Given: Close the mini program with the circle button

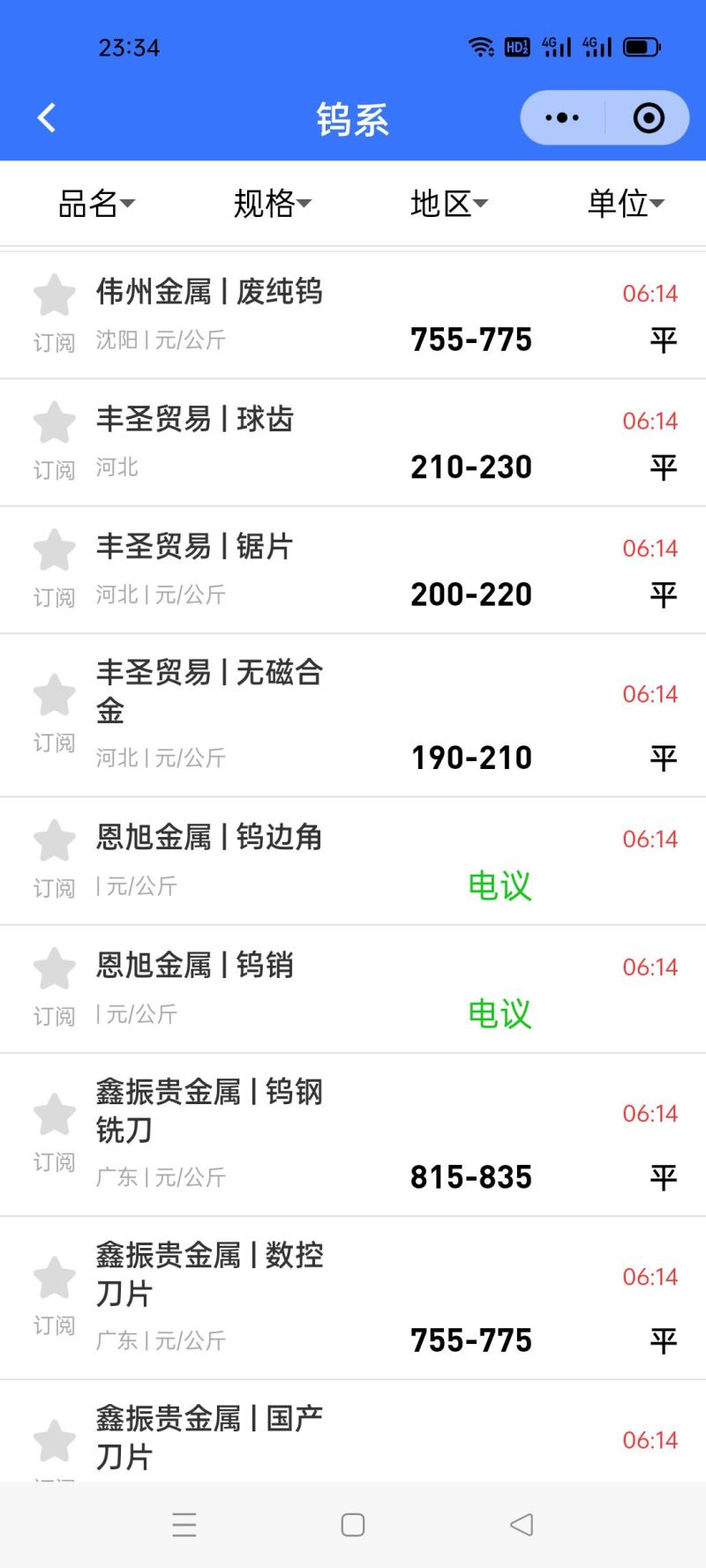Looking at the screenshot, I should pos(649,117).
